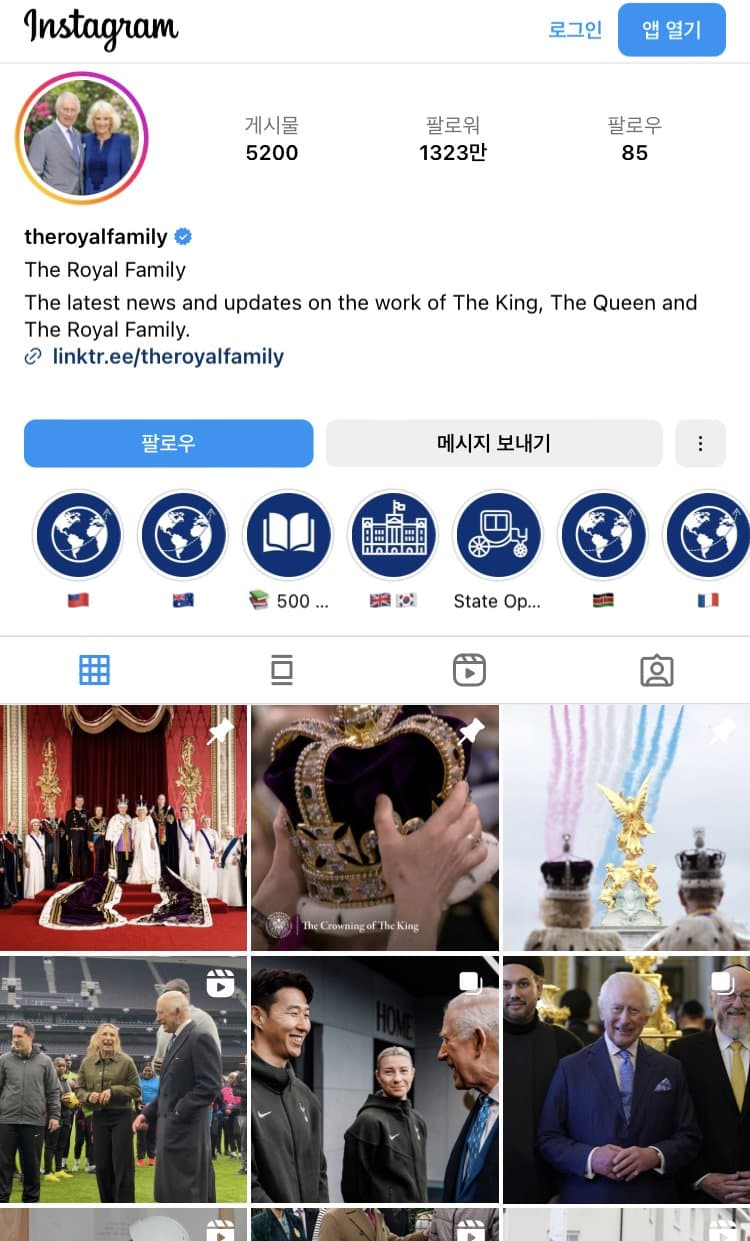The height and width of the screenshot is (1241, 750).
Task: Follow theroyalfamily with the blue 팔로우 button
Action: click(x=168, y=443)
